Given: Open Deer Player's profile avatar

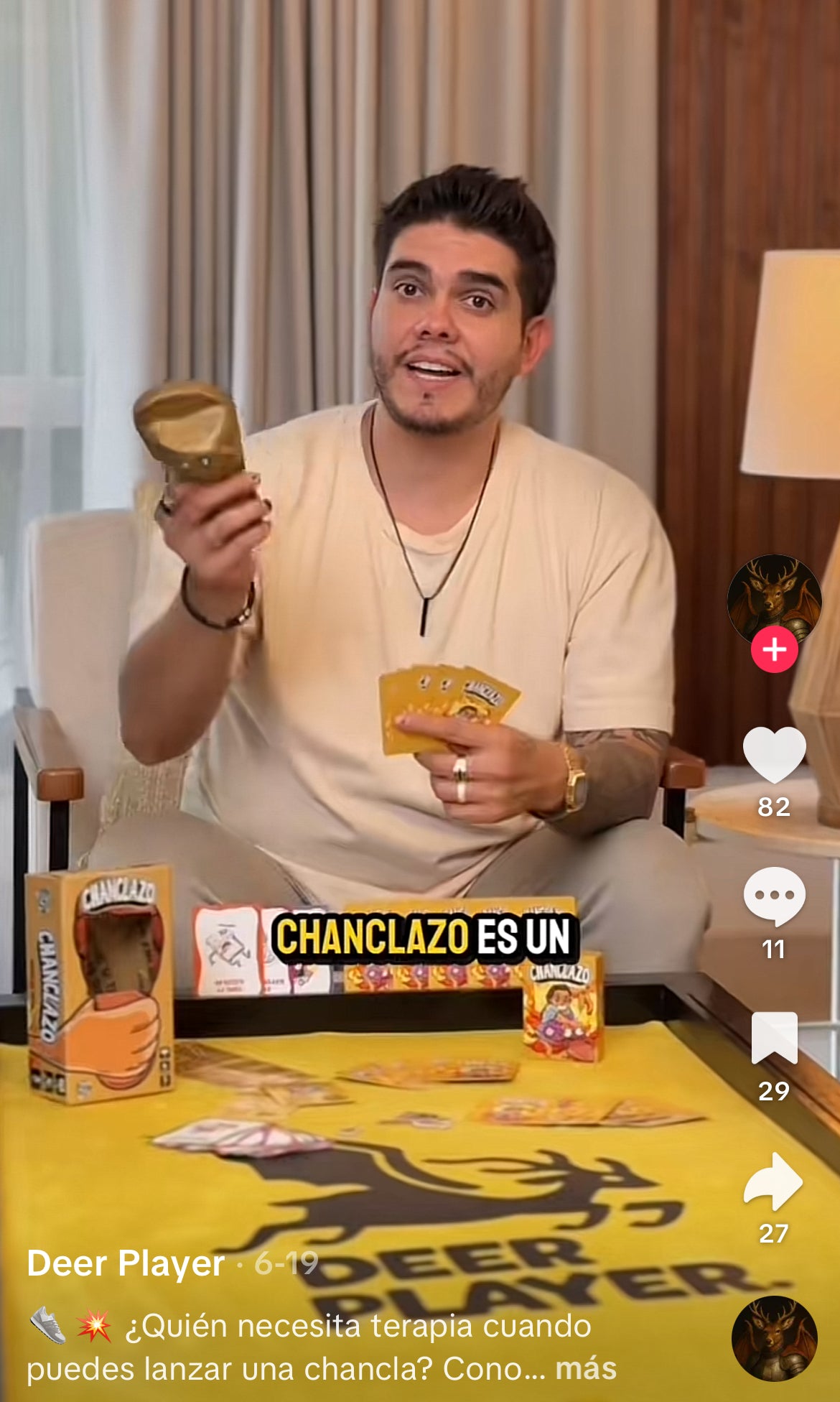Looking at the screenshot, I should tap(773, 598).
